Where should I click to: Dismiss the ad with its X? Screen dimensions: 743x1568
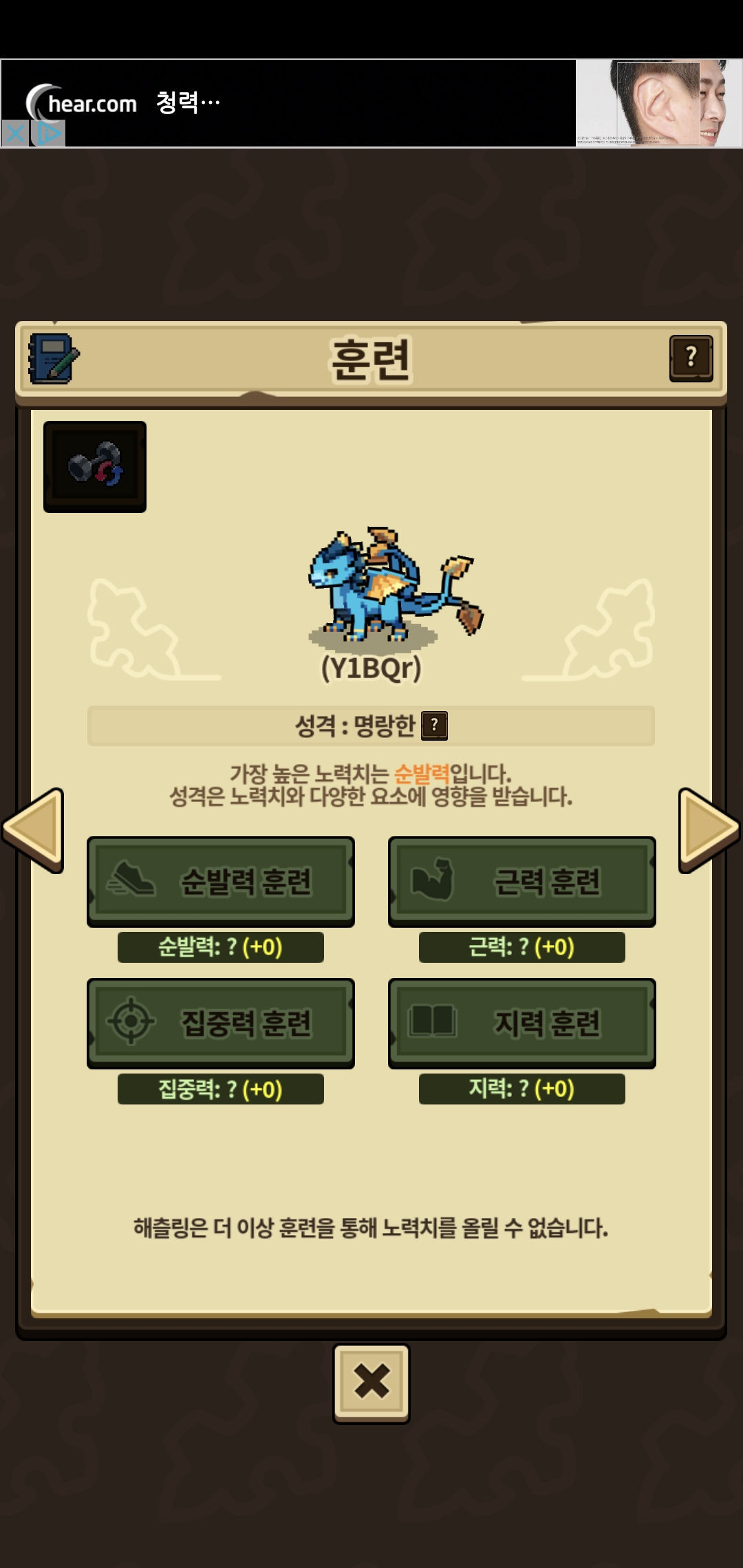[x=14, y=133]
